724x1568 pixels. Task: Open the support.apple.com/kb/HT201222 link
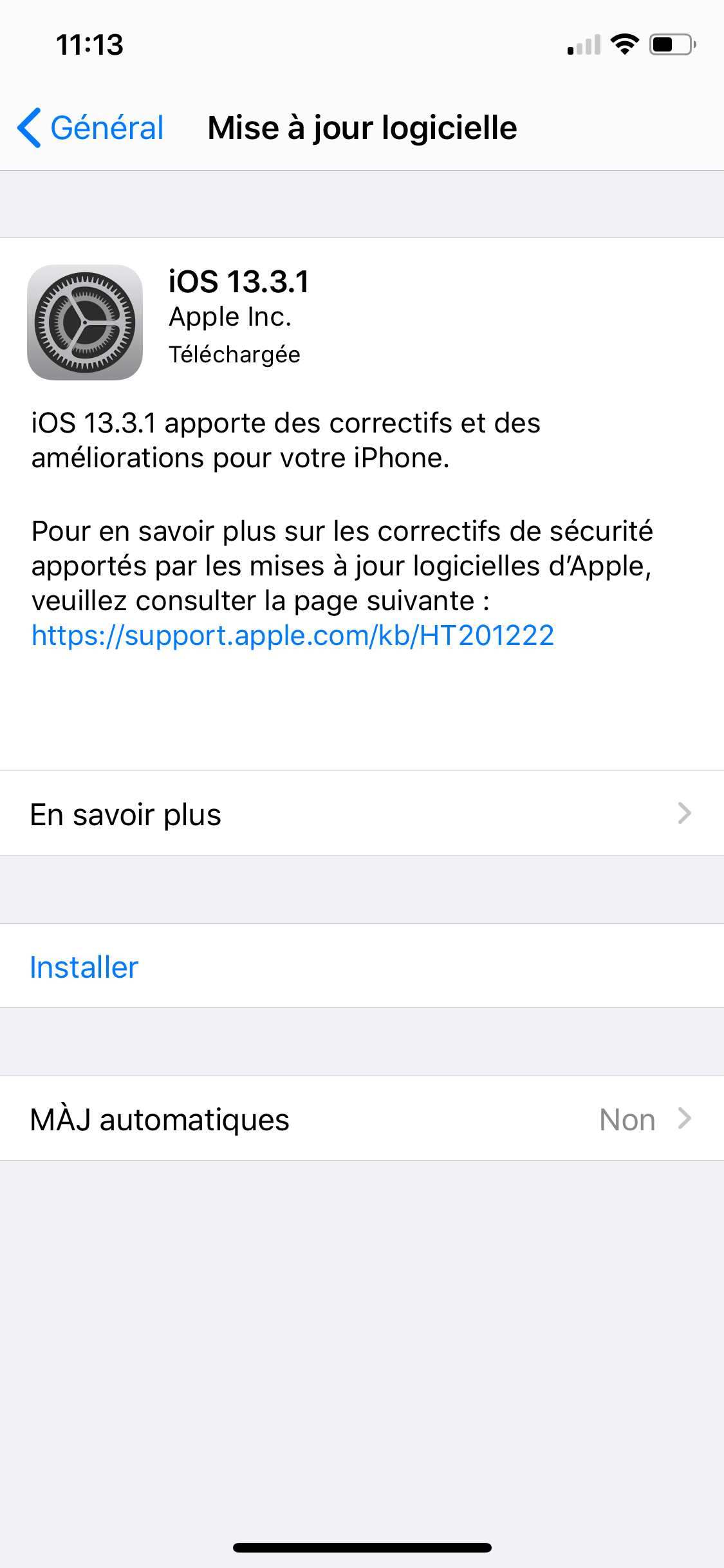coord(293,636)
